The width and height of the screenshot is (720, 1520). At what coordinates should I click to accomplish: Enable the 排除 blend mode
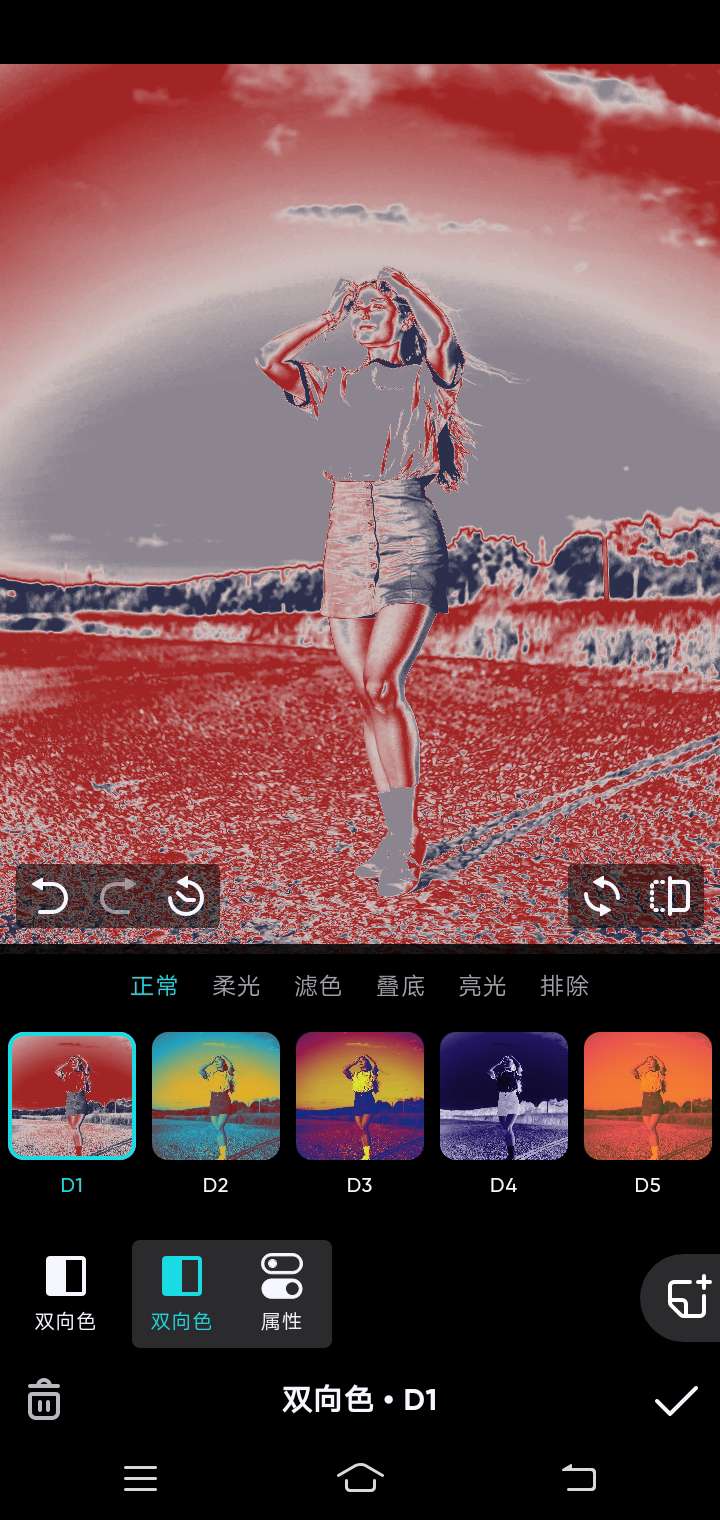pyautogui.click(x=564, y=986)
